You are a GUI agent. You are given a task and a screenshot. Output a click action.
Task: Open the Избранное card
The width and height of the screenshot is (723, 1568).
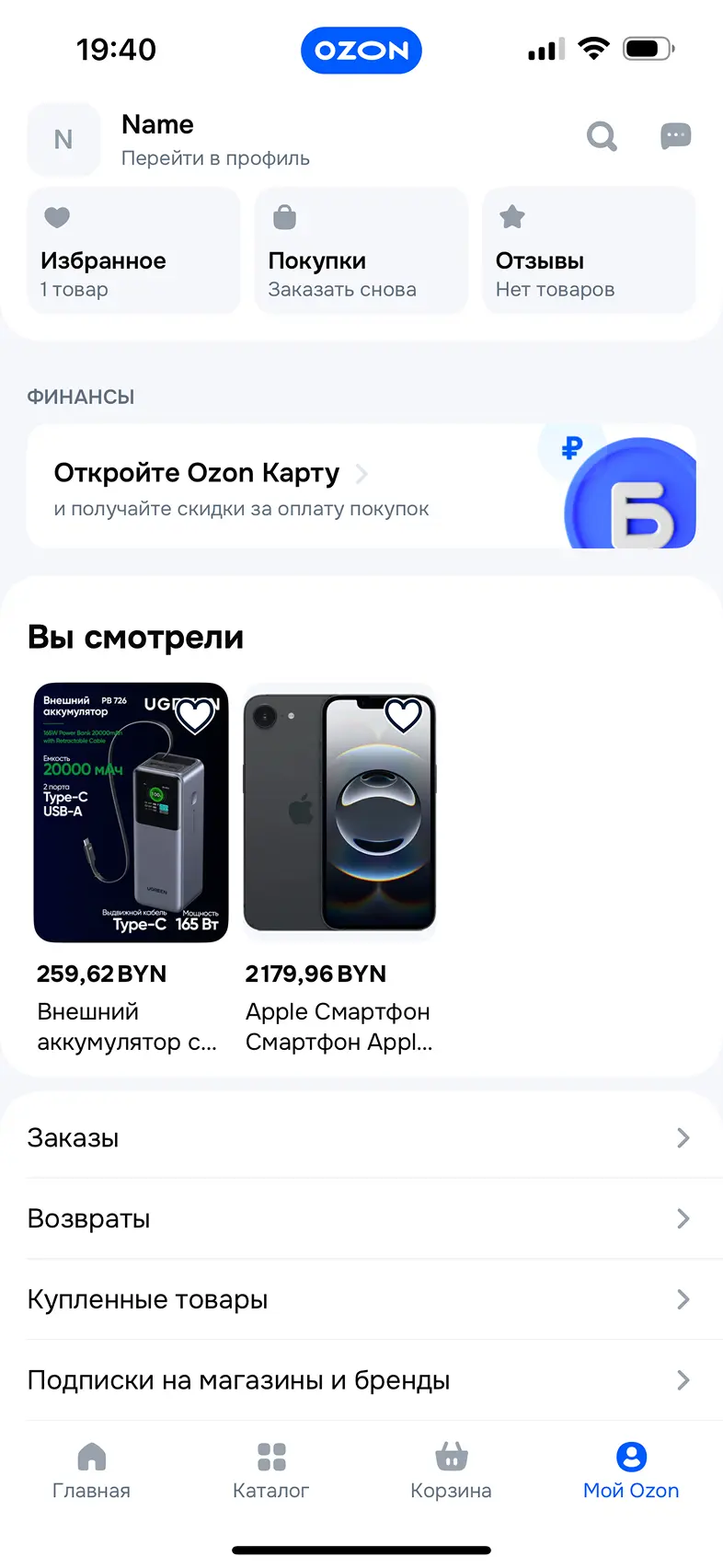pyautogui.click(x=133, y=251)
